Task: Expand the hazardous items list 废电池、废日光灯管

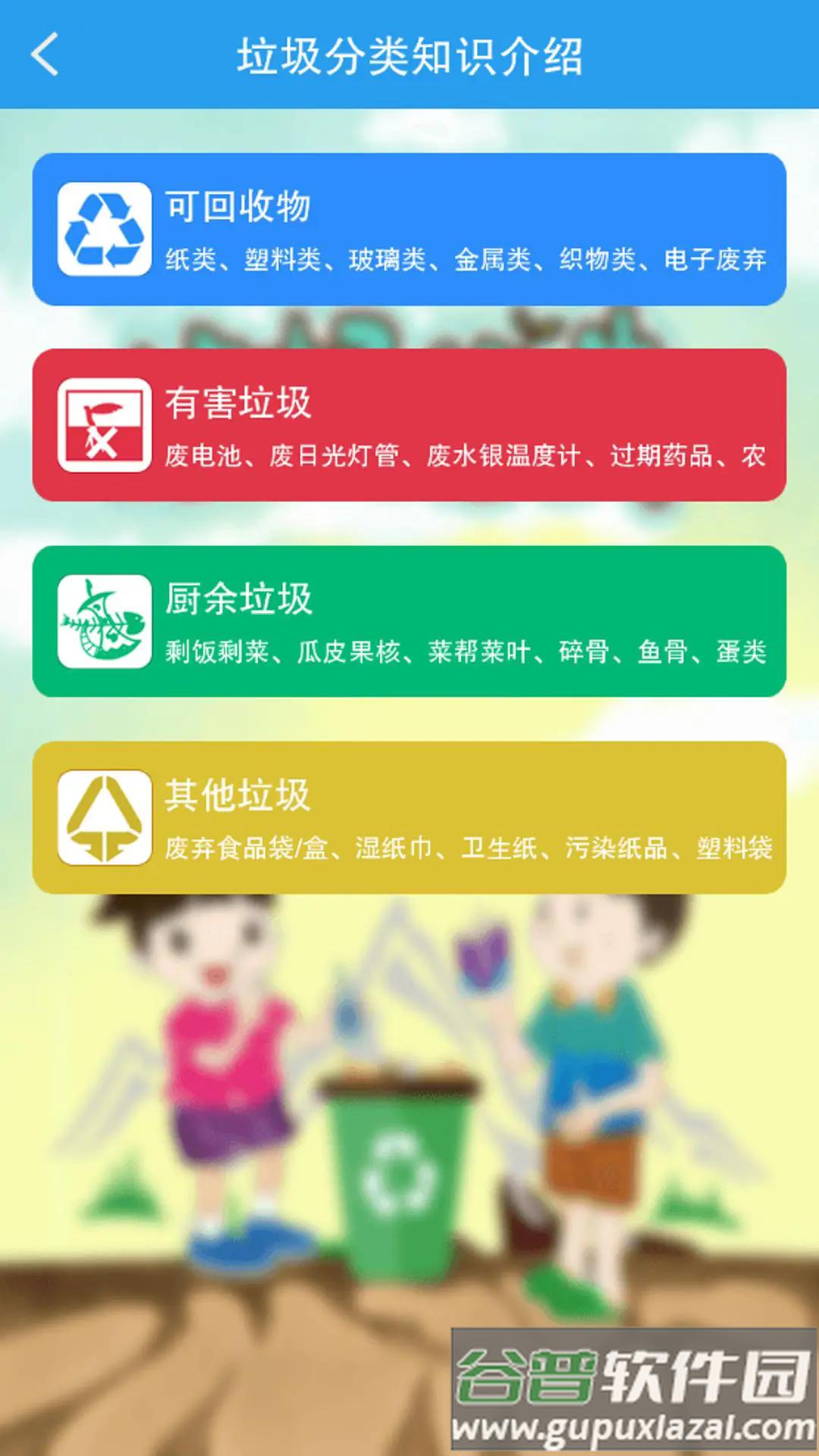Action: point(466,455)
